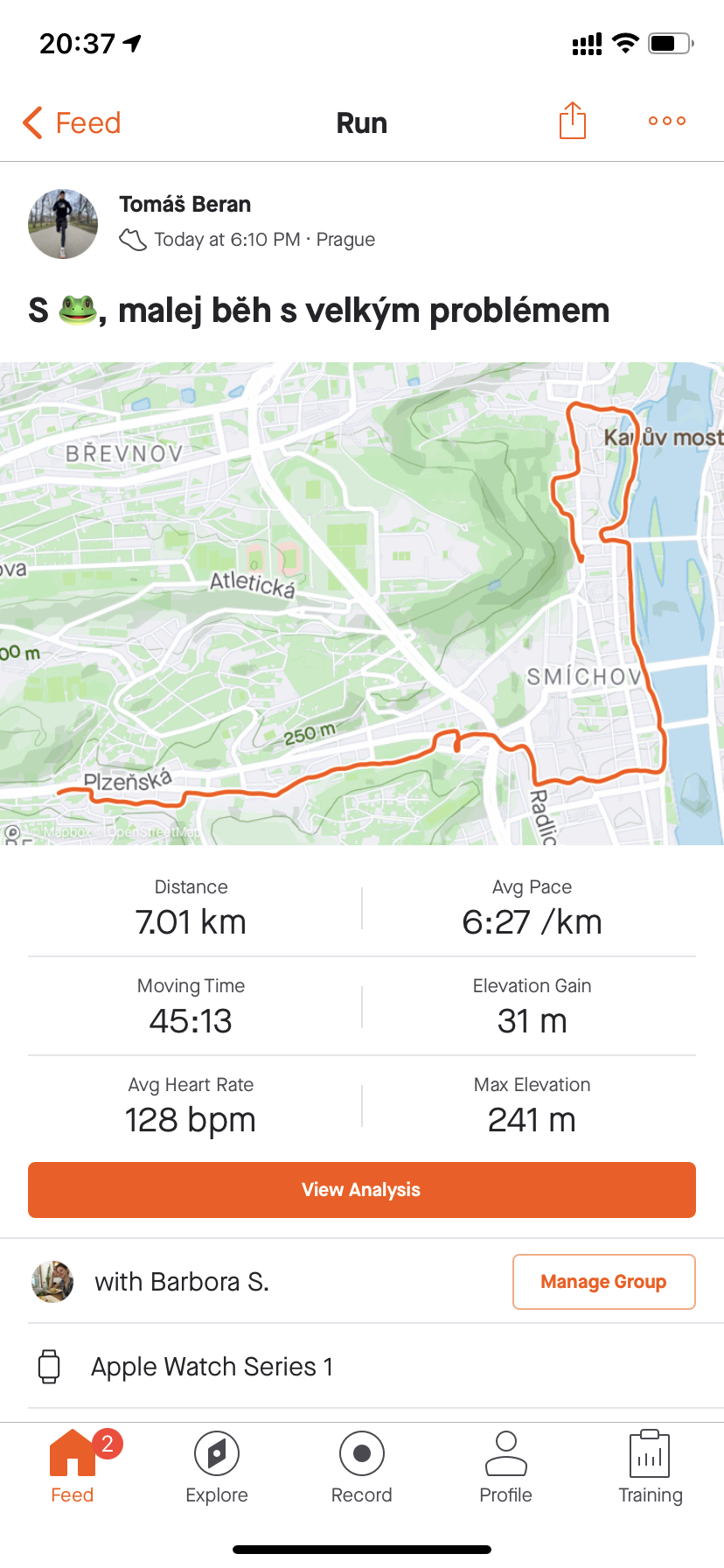Tap the View Analysis button
Viewport: 724px width, 1568px height.
click(362, 1190)
